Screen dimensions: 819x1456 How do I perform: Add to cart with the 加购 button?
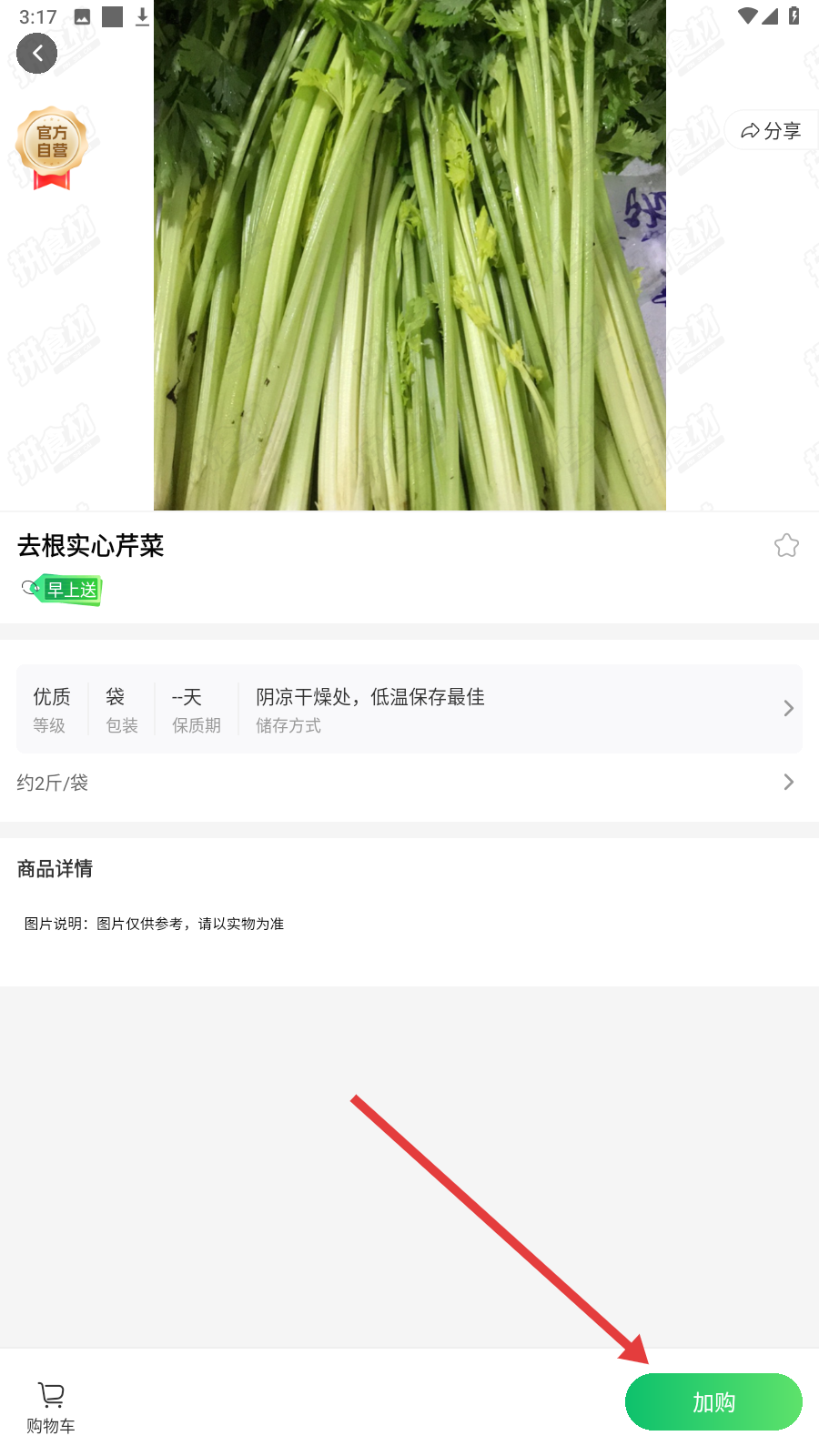[713, 1401]
